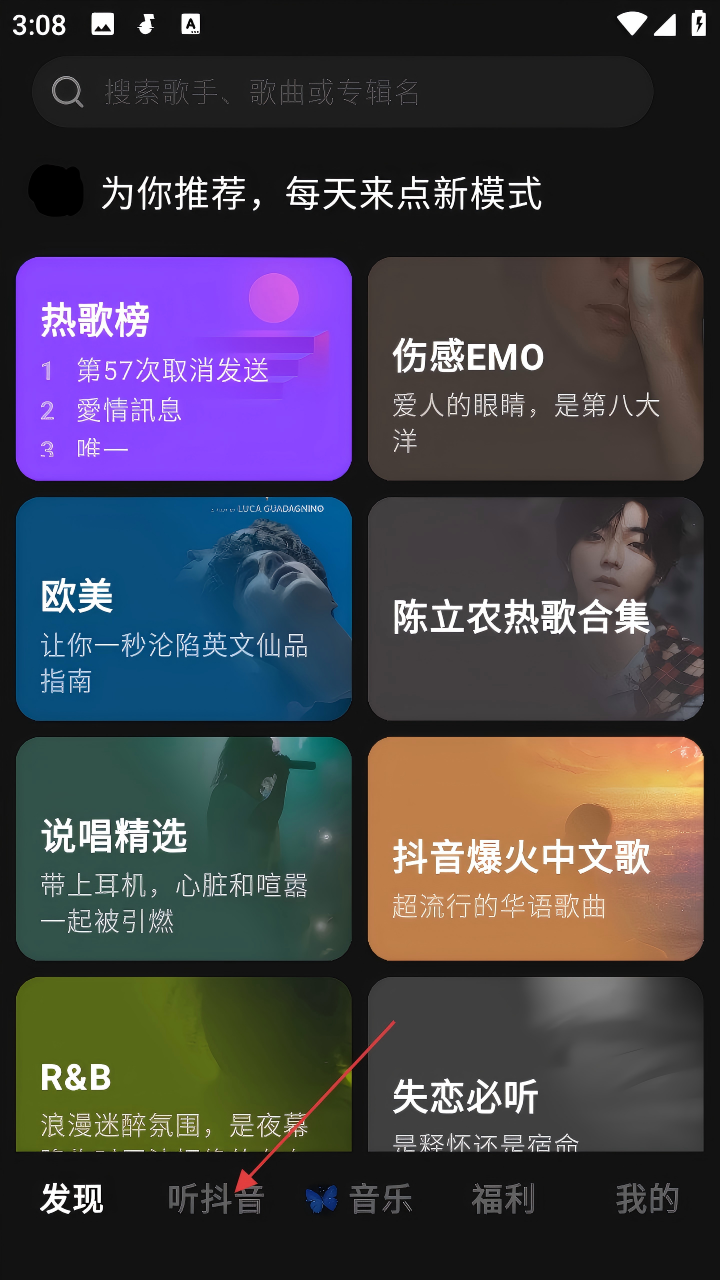Switch to the 听抖音 tab
720x1280 pixels.
click(x=216, y=1199)
